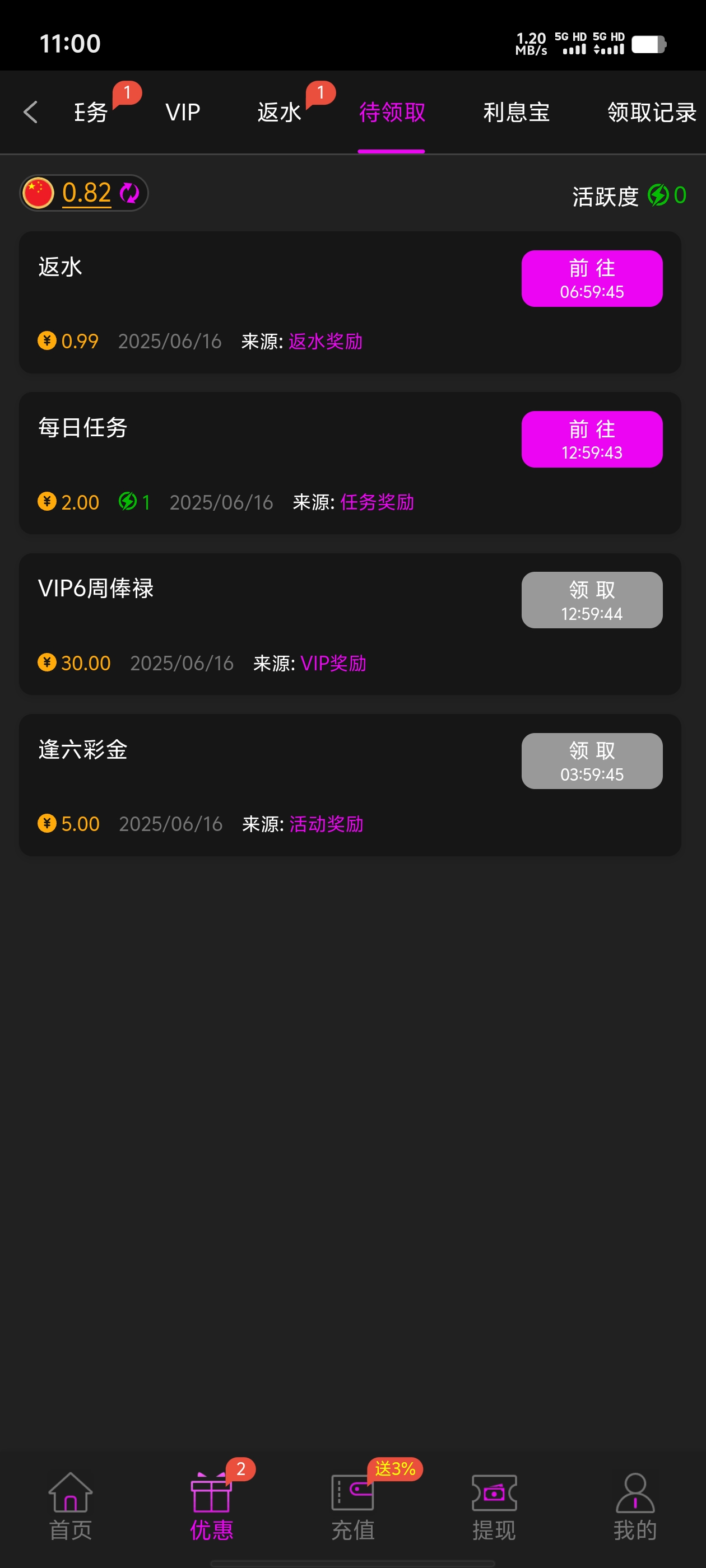Open the VIP奖励 source link
The width and height of the screenshot is (706, 1568).
(x=333, y=663)
